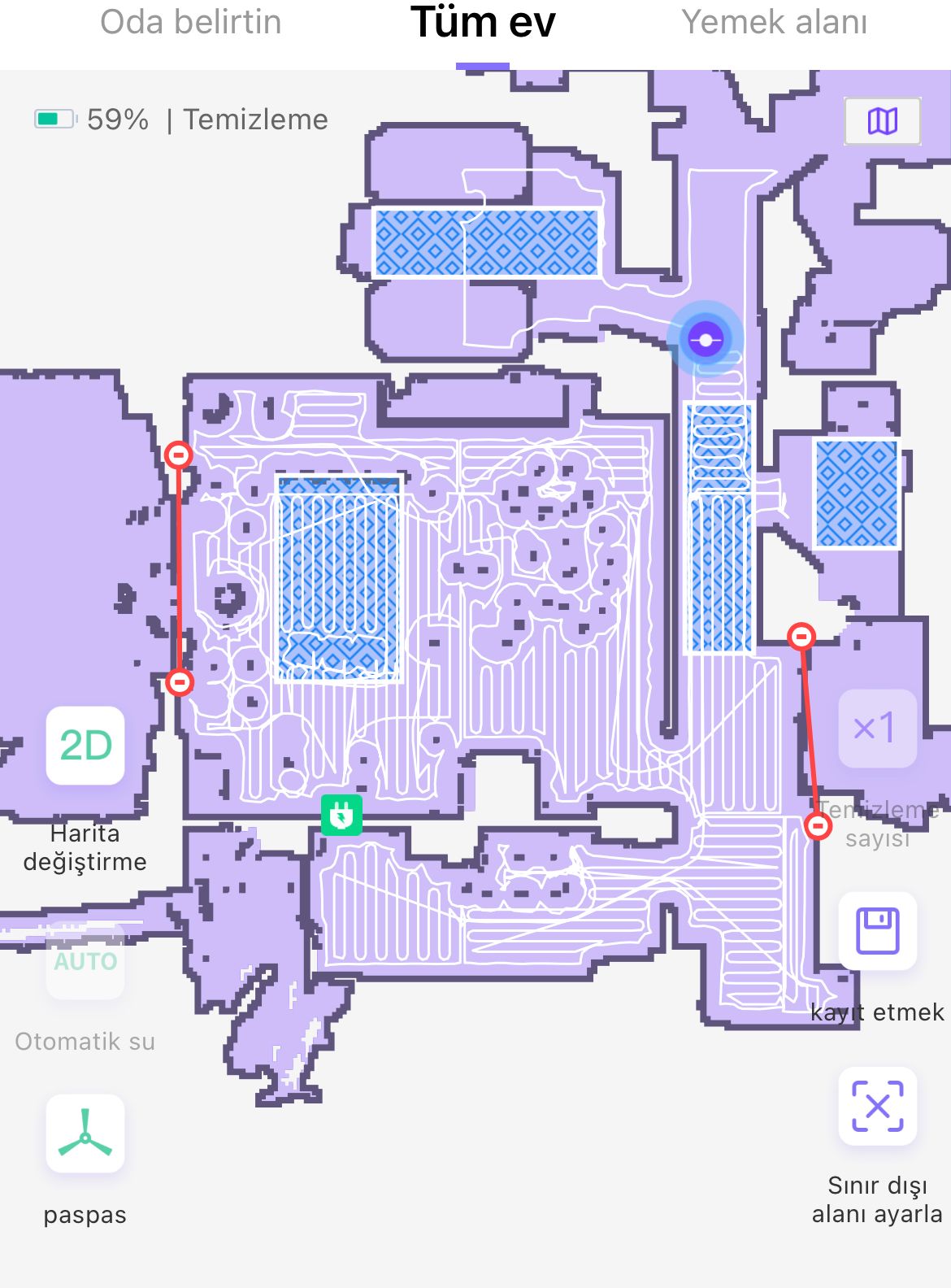Open Sınır dışı alanı ayarla
951x1288 pixels.
[877, 1106]
